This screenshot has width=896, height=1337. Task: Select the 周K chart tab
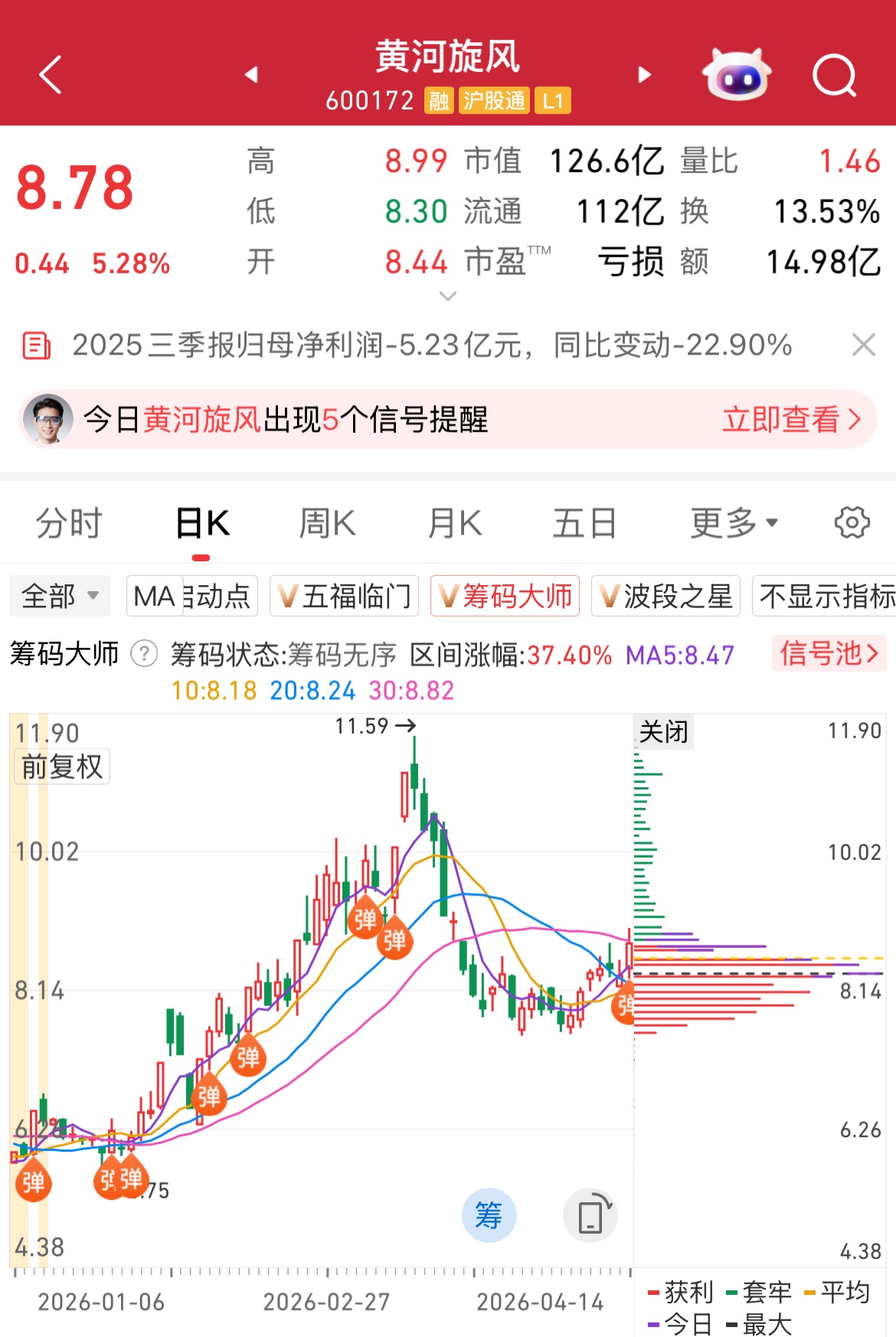click(x=327, y=524)
